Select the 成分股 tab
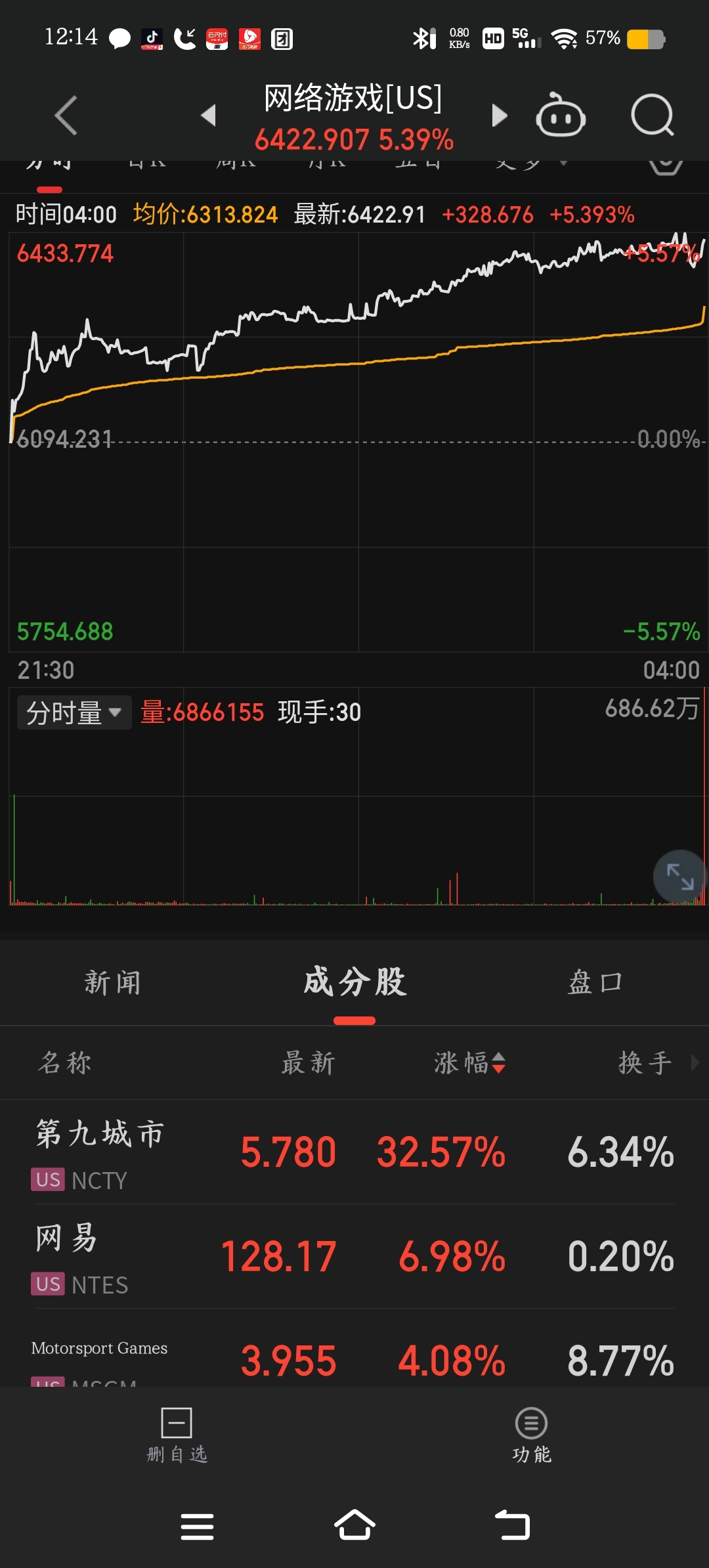This screenshot has width=709, height=1568. (x=354, y=982)
